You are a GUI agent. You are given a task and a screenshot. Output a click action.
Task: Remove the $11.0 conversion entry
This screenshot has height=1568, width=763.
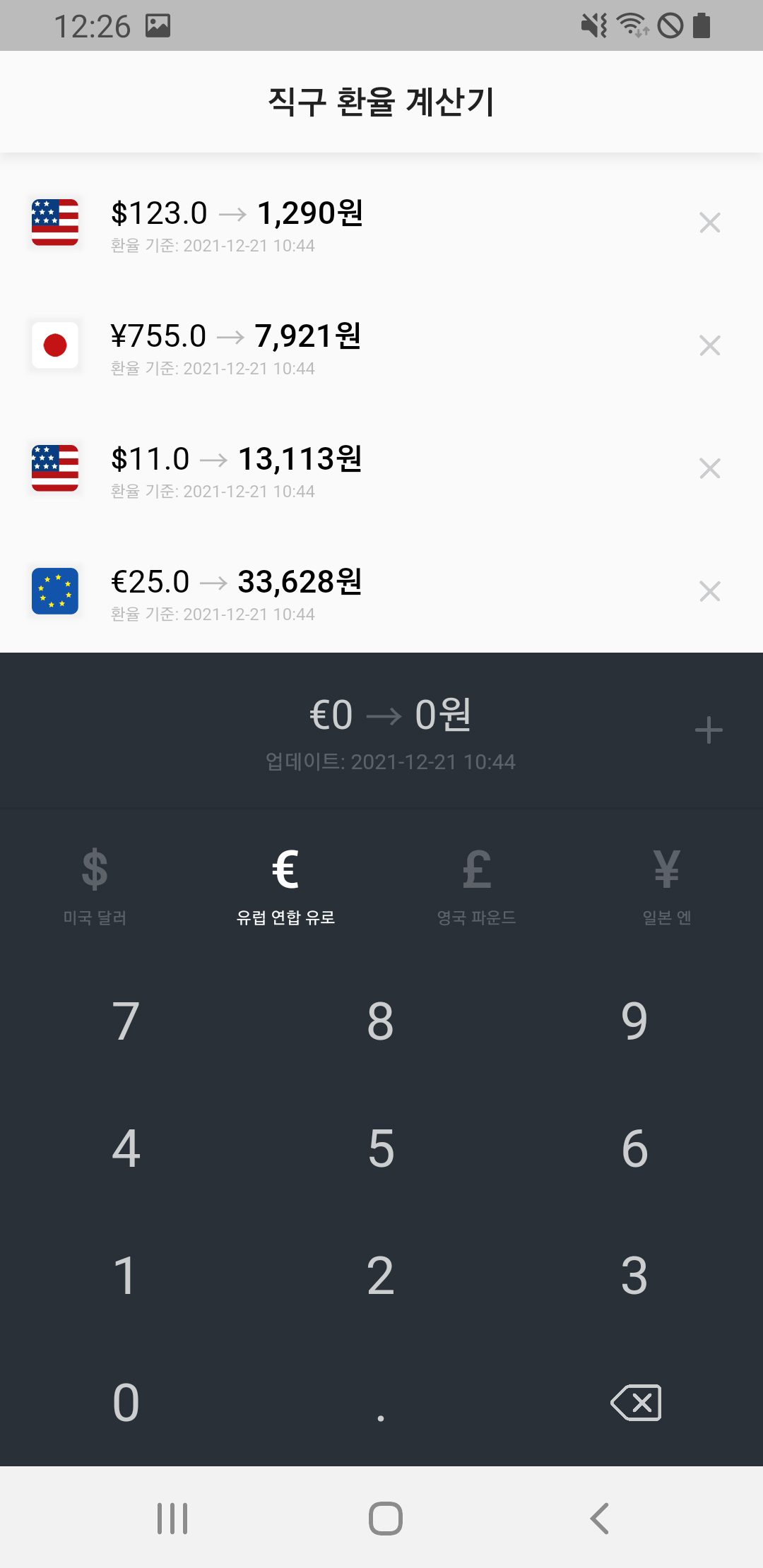pyautogui.click(x=709, y=468)
